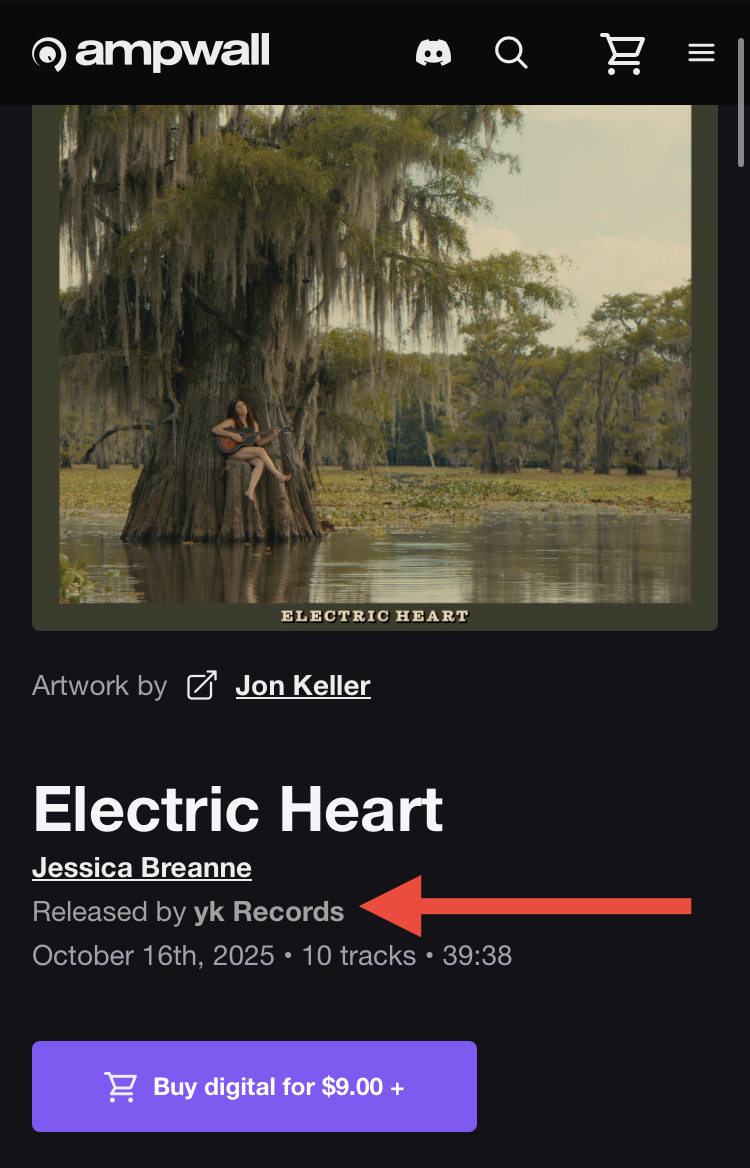Open the yk Records label page
Screen dimensions: 750x1168
click(268, 912)
